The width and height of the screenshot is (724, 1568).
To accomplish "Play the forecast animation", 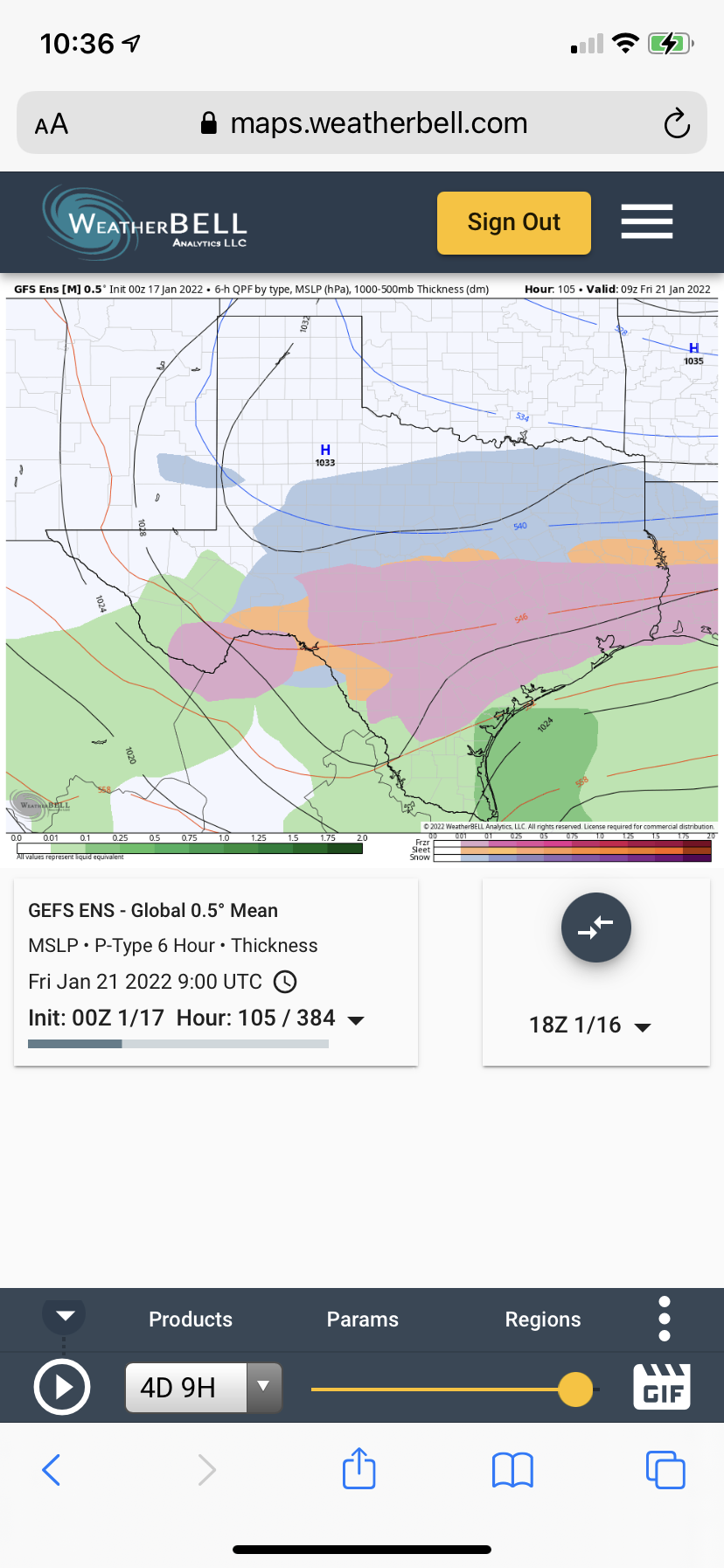I will pos(62,1387).
